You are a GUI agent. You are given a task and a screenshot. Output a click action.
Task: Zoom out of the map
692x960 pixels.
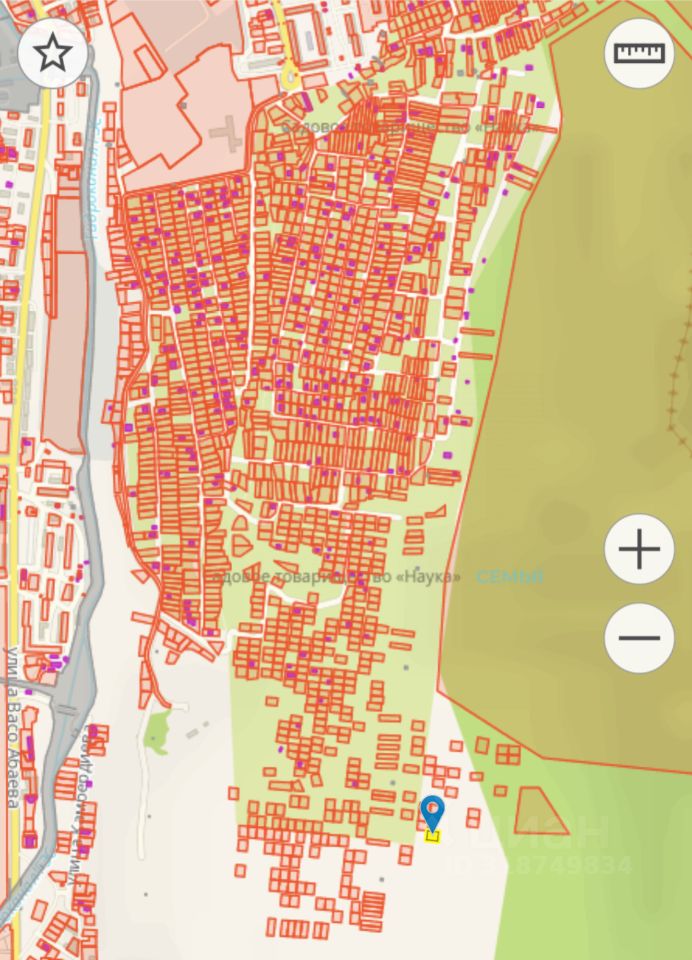click(639, 638)
